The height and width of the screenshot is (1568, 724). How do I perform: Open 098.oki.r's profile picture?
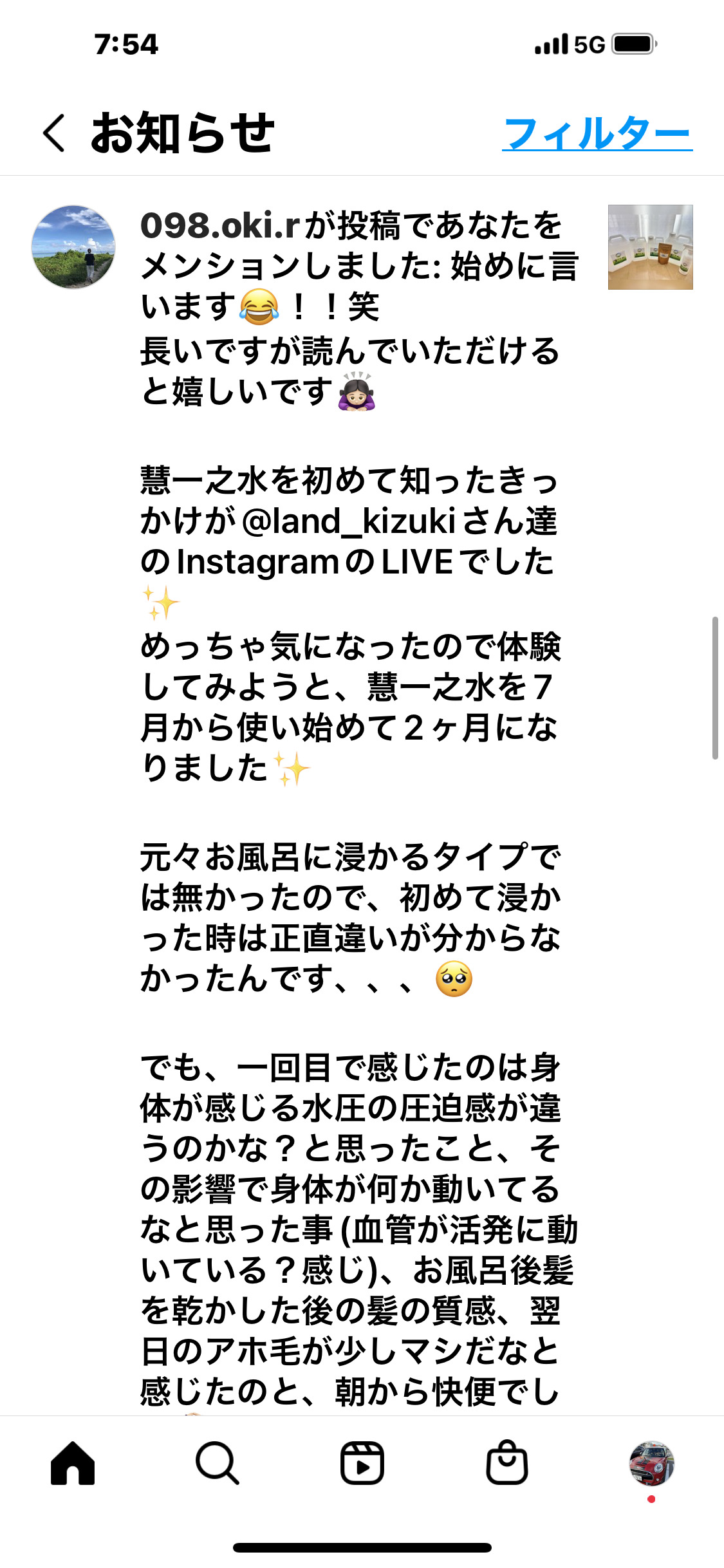coord(73,247)
